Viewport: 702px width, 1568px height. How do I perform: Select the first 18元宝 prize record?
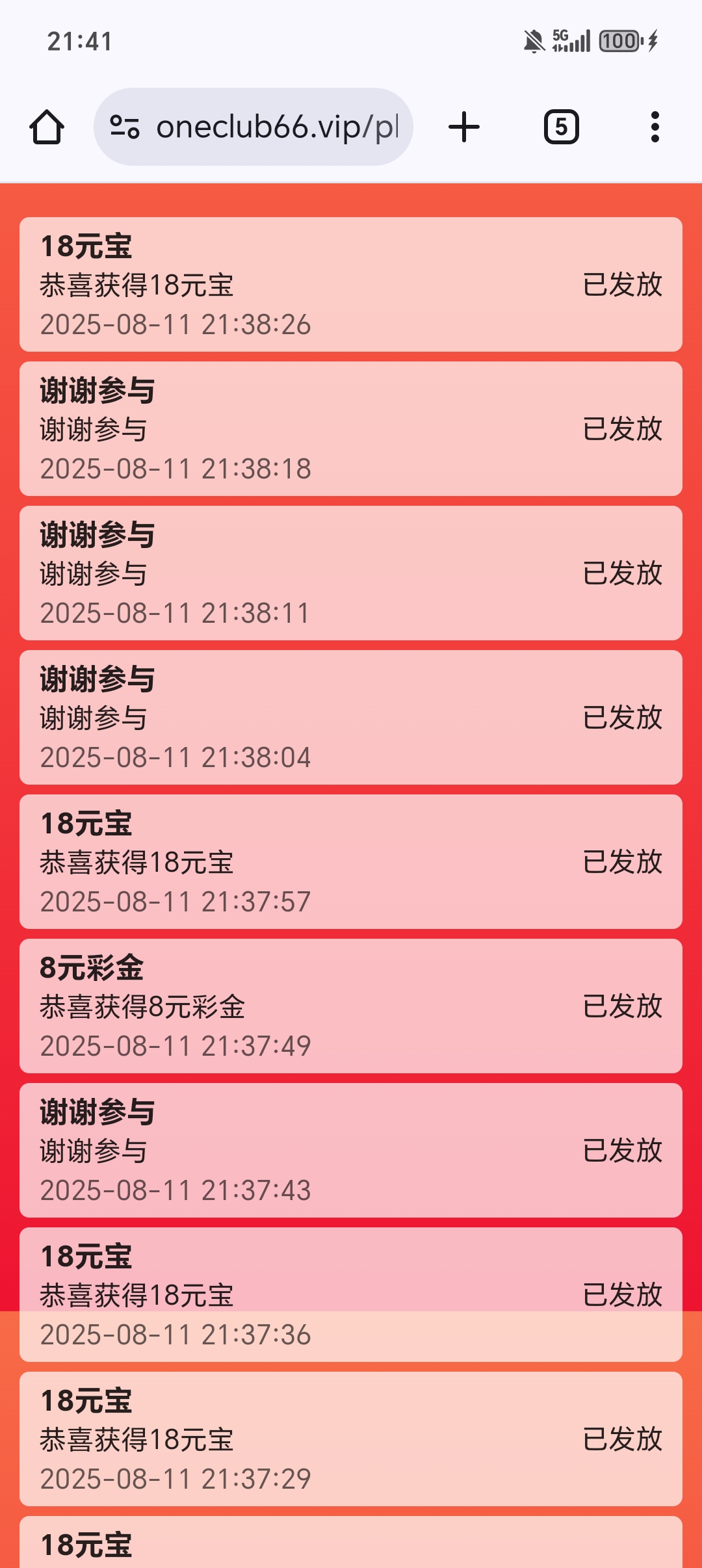pyautogui.click(x=351, y=283)
